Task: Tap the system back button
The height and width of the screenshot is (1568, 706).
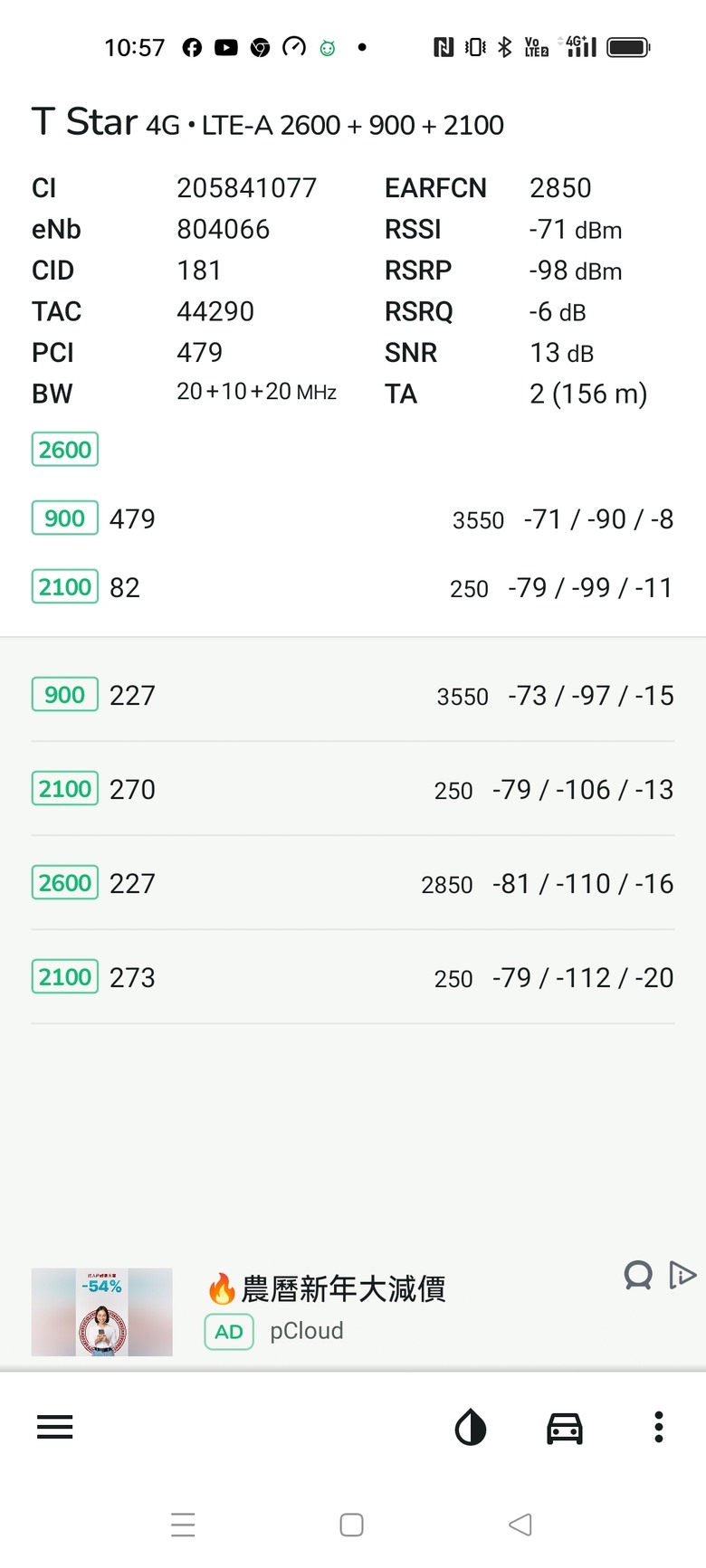Action: (520, 1525)
